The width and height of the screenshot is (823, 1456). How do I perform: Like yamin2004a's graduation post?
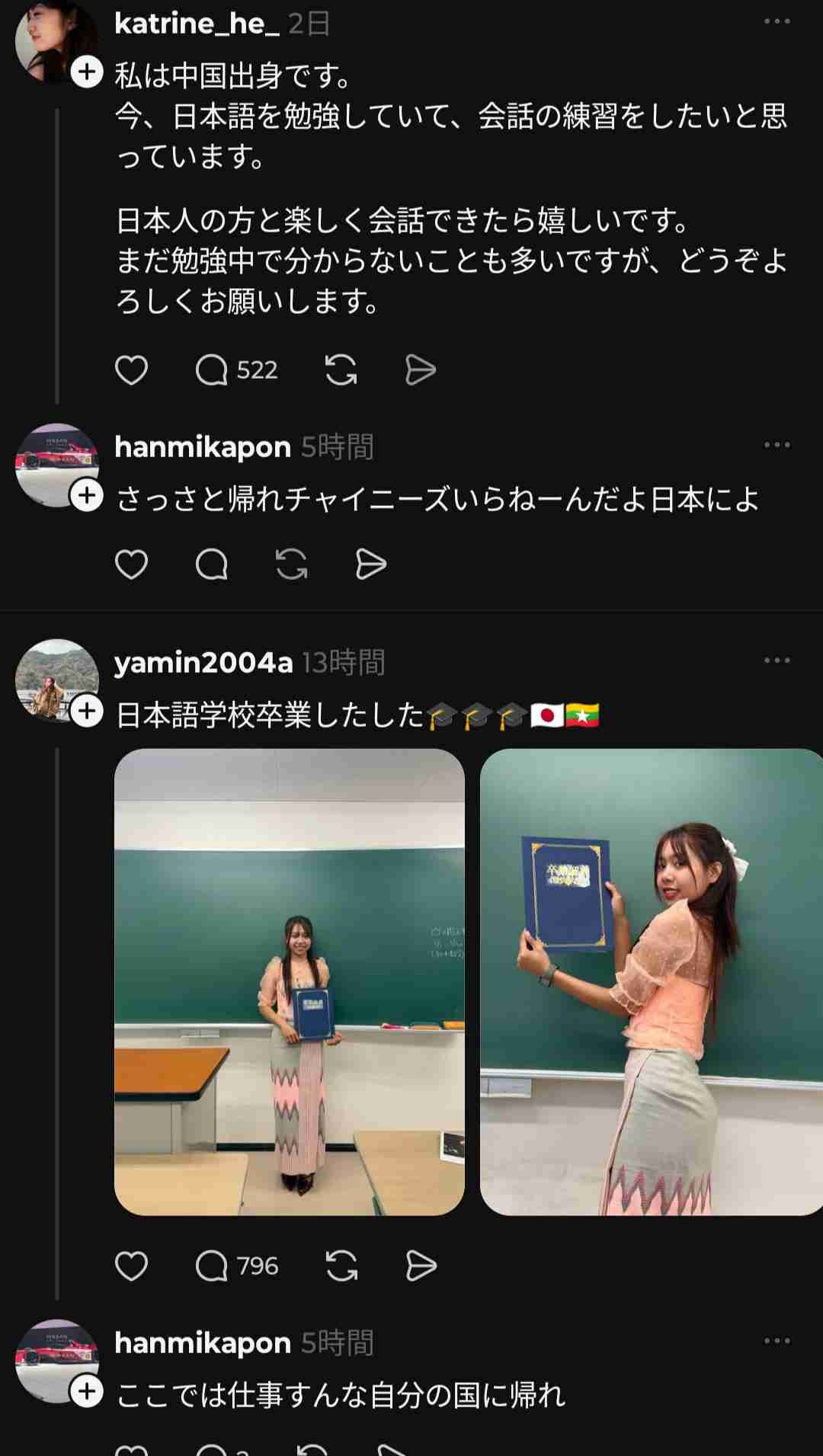click(x=131, y=1266)
